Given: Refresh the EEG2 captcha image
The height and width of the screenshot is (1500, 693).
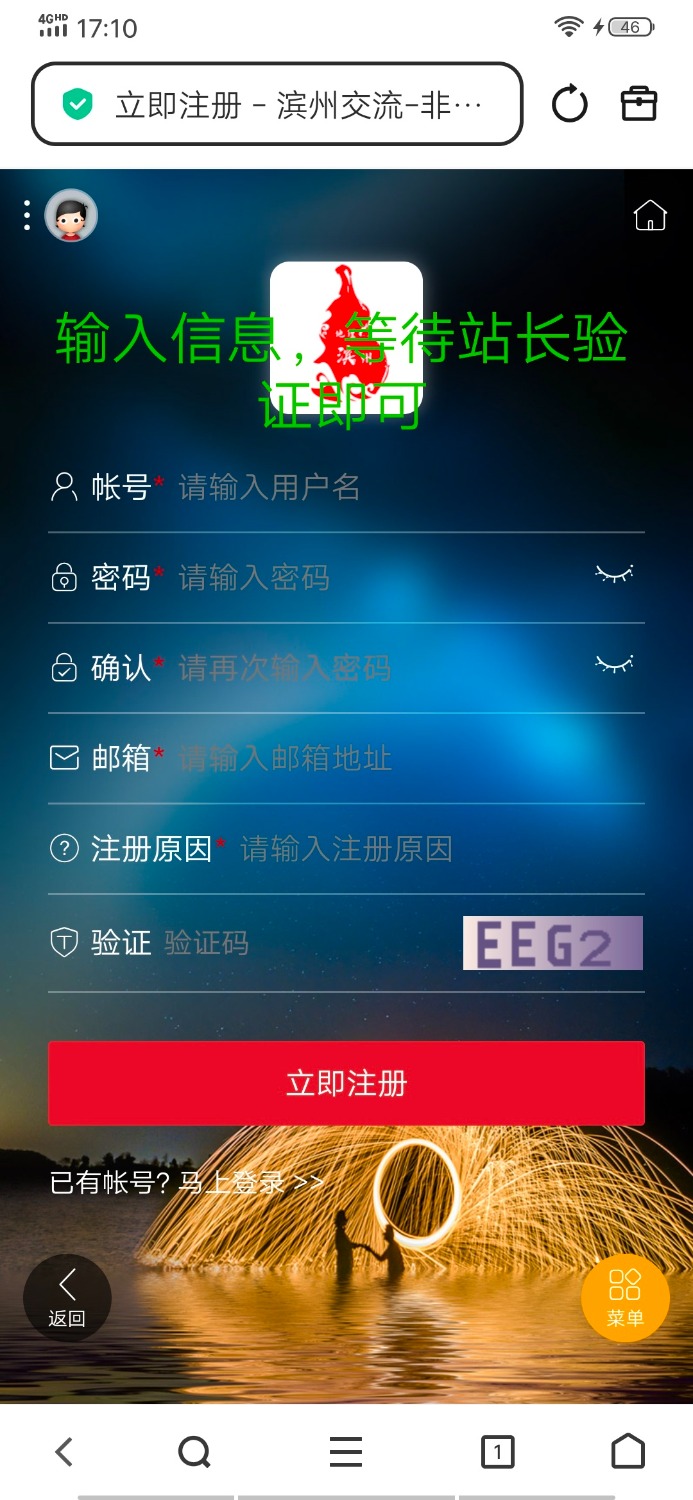Looking at the screenshot, I should (552, 943).
